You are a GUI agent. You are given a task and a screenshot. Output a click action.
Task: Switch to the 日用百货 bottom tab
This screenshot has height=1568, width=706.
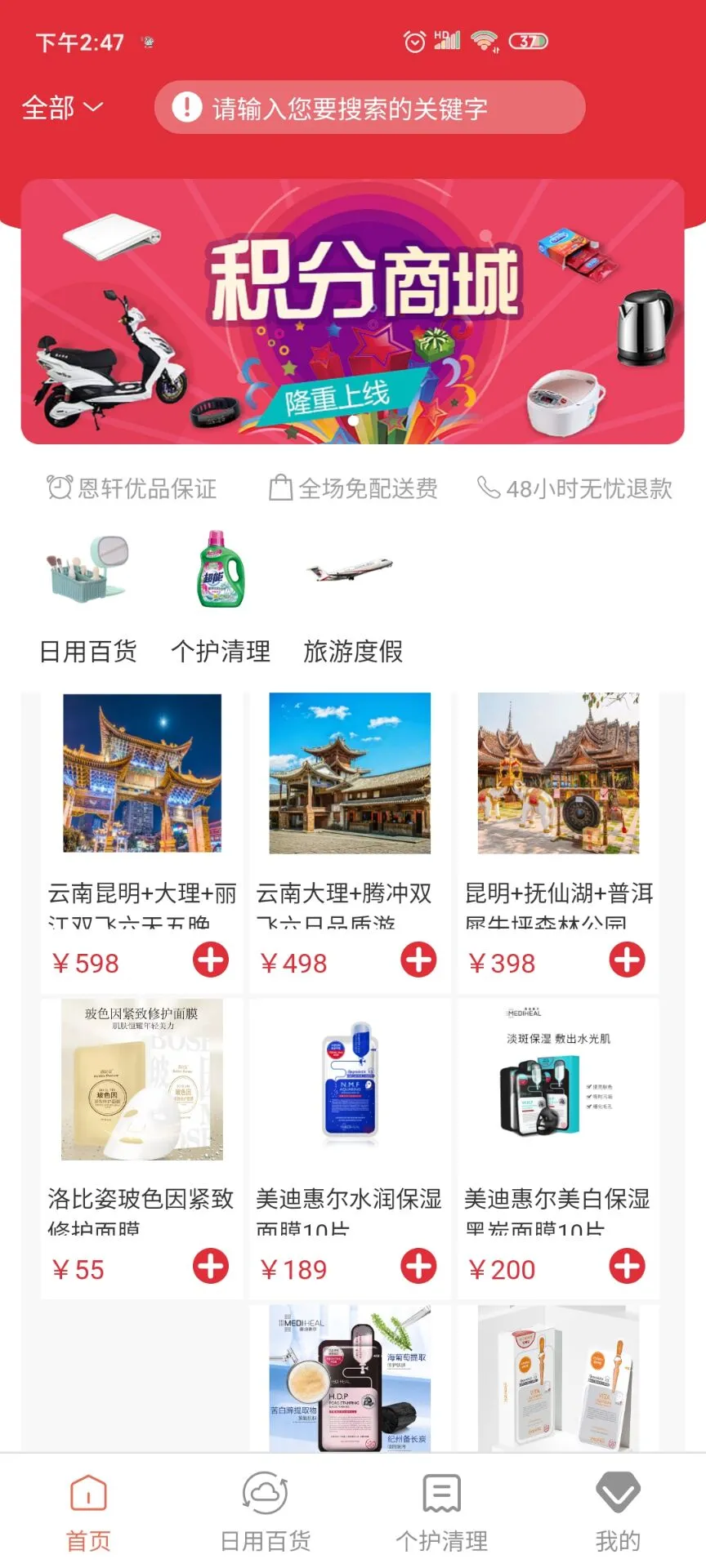coord(265,1512)
